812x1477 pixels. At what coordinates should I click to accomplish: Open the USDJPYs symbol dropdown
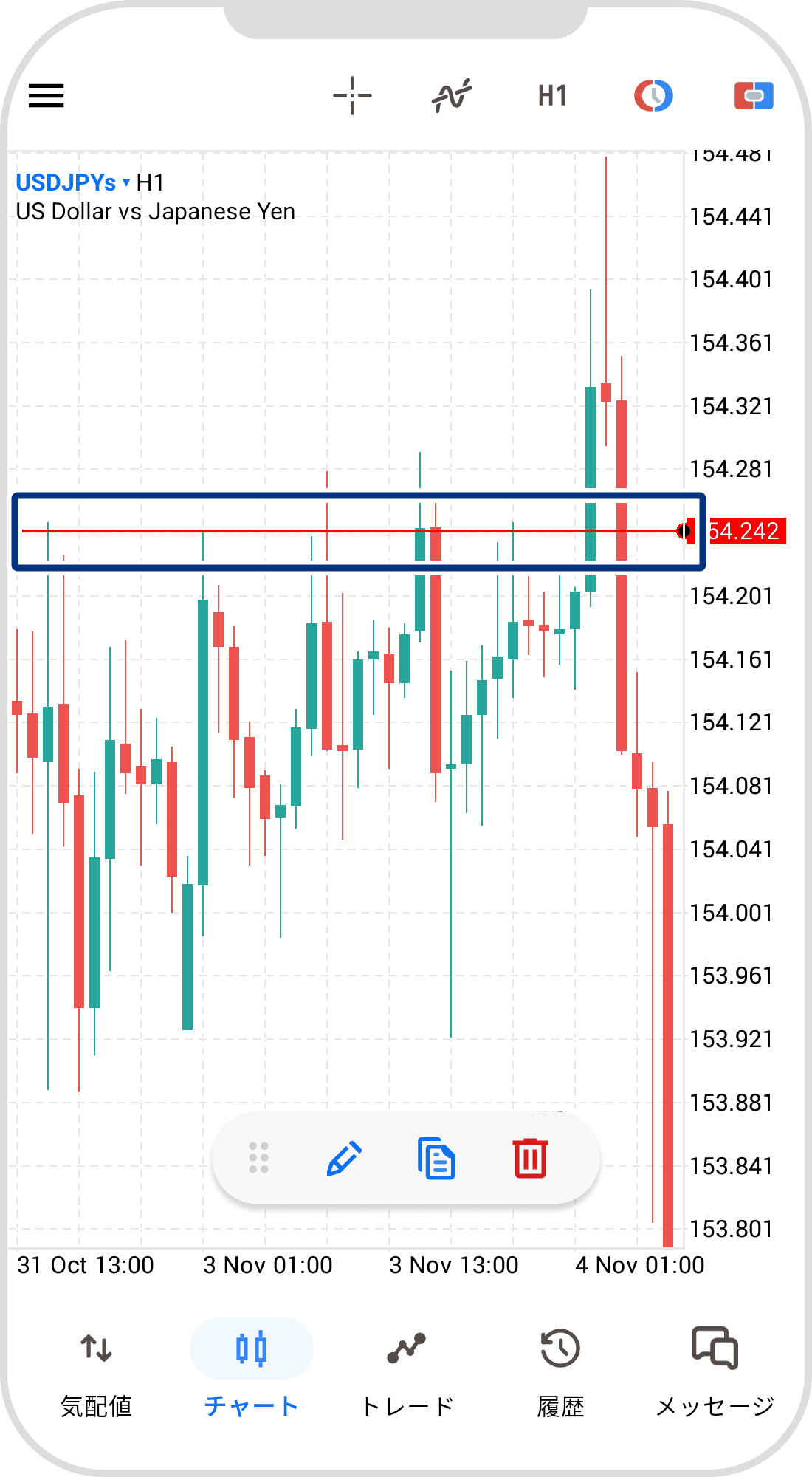[72, 182]
